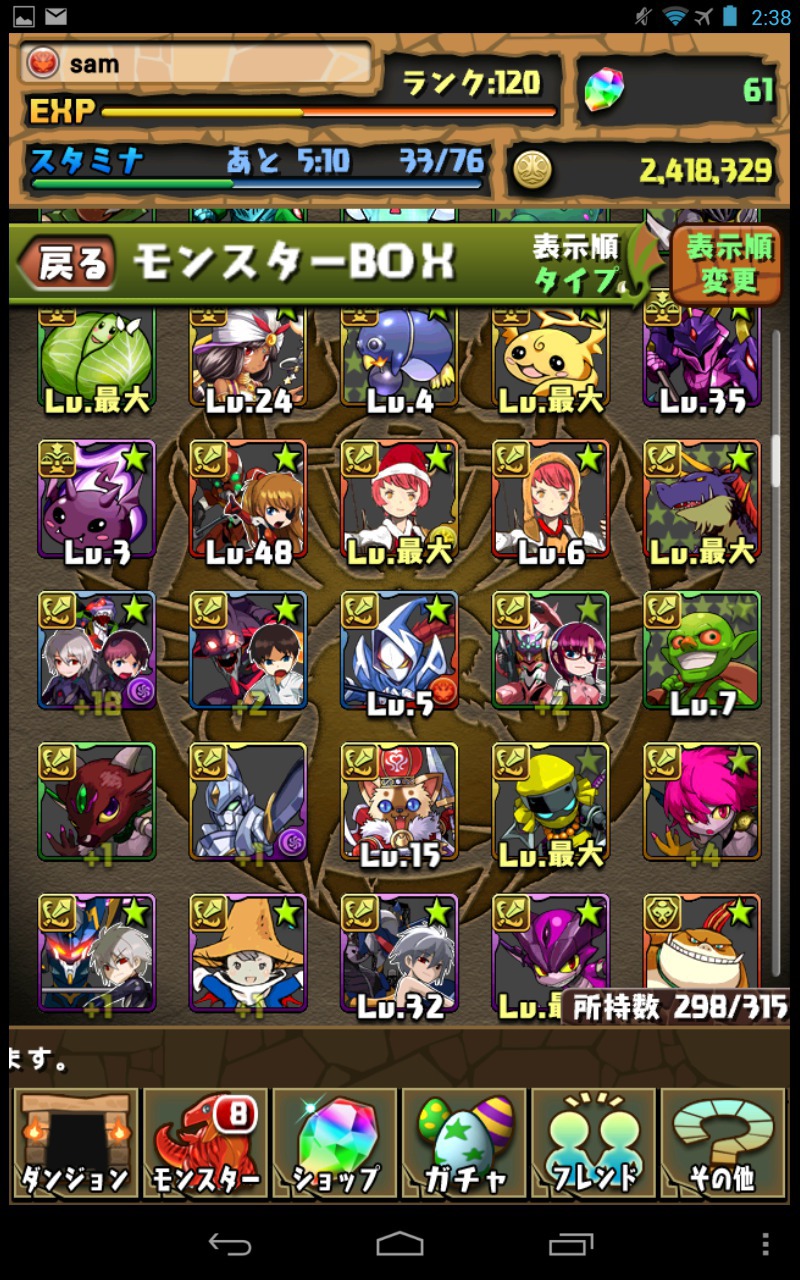Switch to the ダンジョン tab

[76, 1143]
